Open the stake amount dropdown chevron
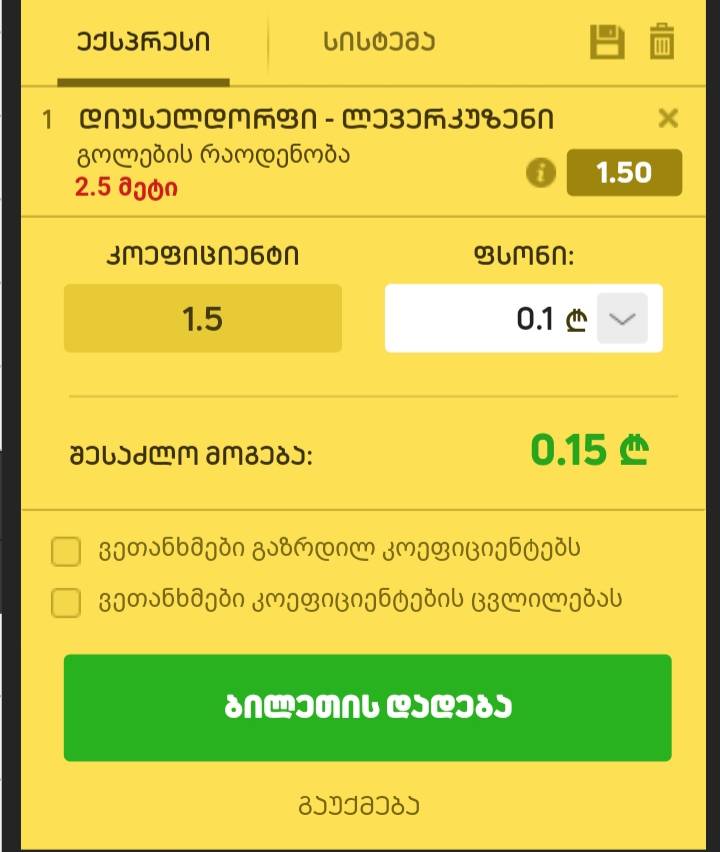Screen dimensions: 720x852 click(622, 319)
